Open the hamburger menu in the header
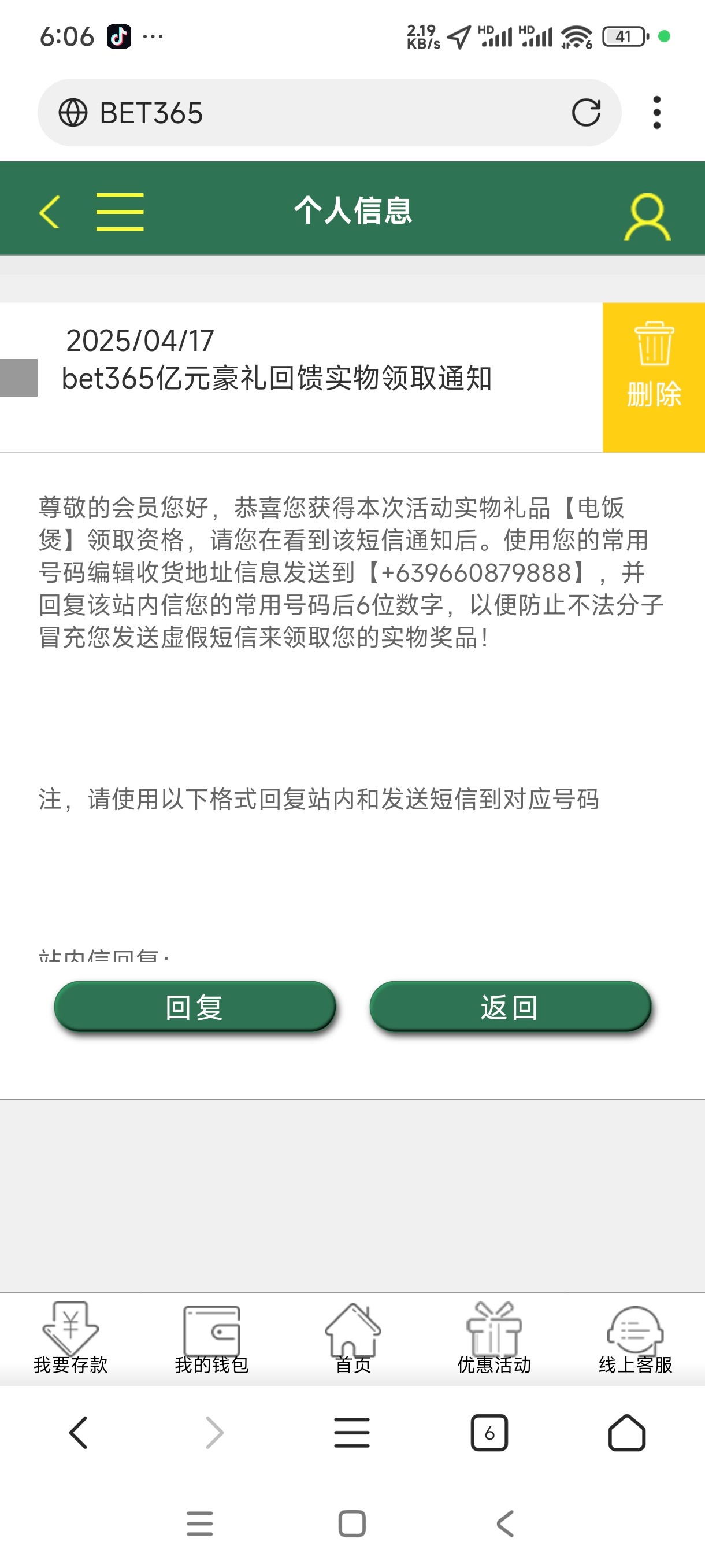This screenshot has width=705, height=1568. tap(120, 211)
